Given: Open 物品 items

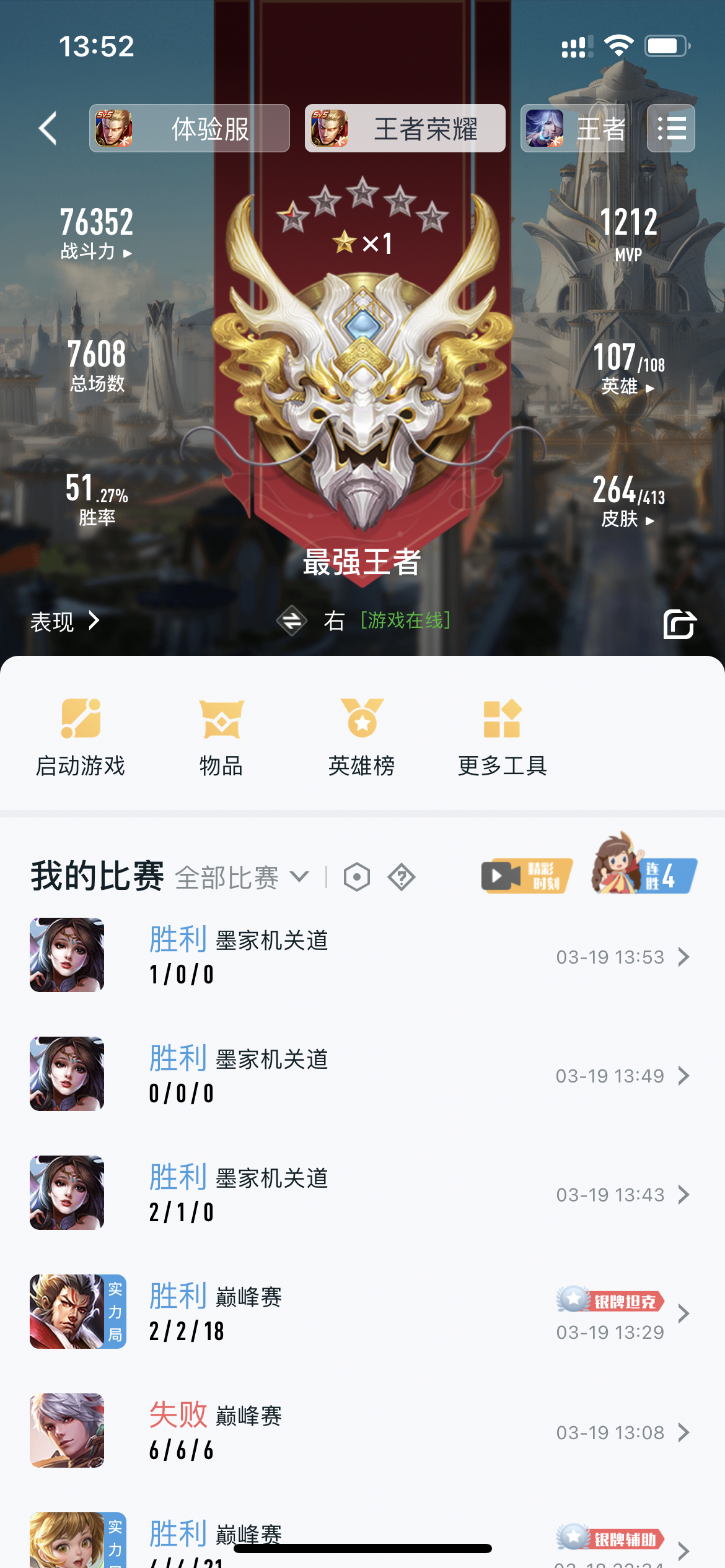Looking at the screenshot, I should click(x=221, y=737).
